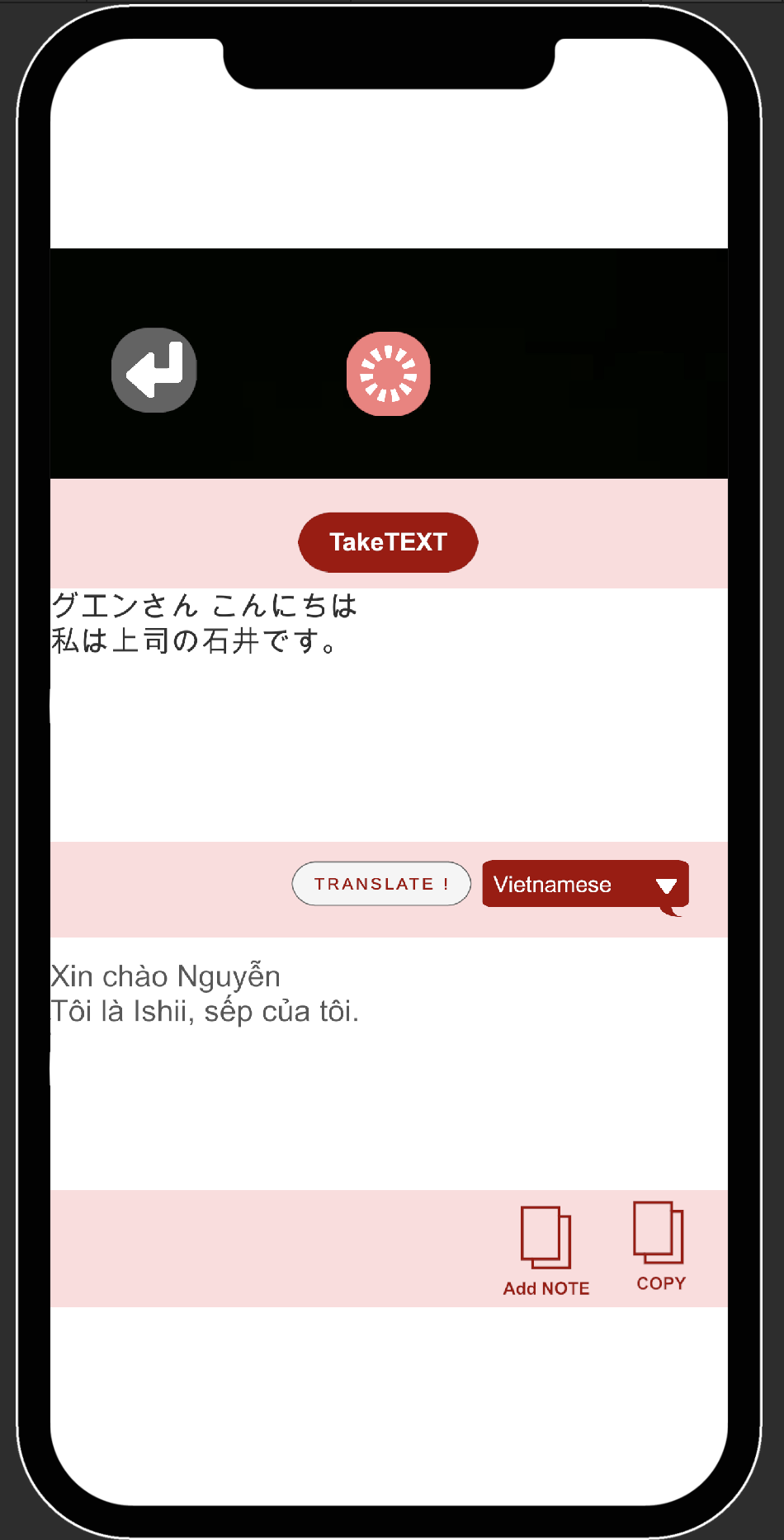Tap the TakeTEXT button
The height and width of the screenshot is (1540, 784).
388,542
